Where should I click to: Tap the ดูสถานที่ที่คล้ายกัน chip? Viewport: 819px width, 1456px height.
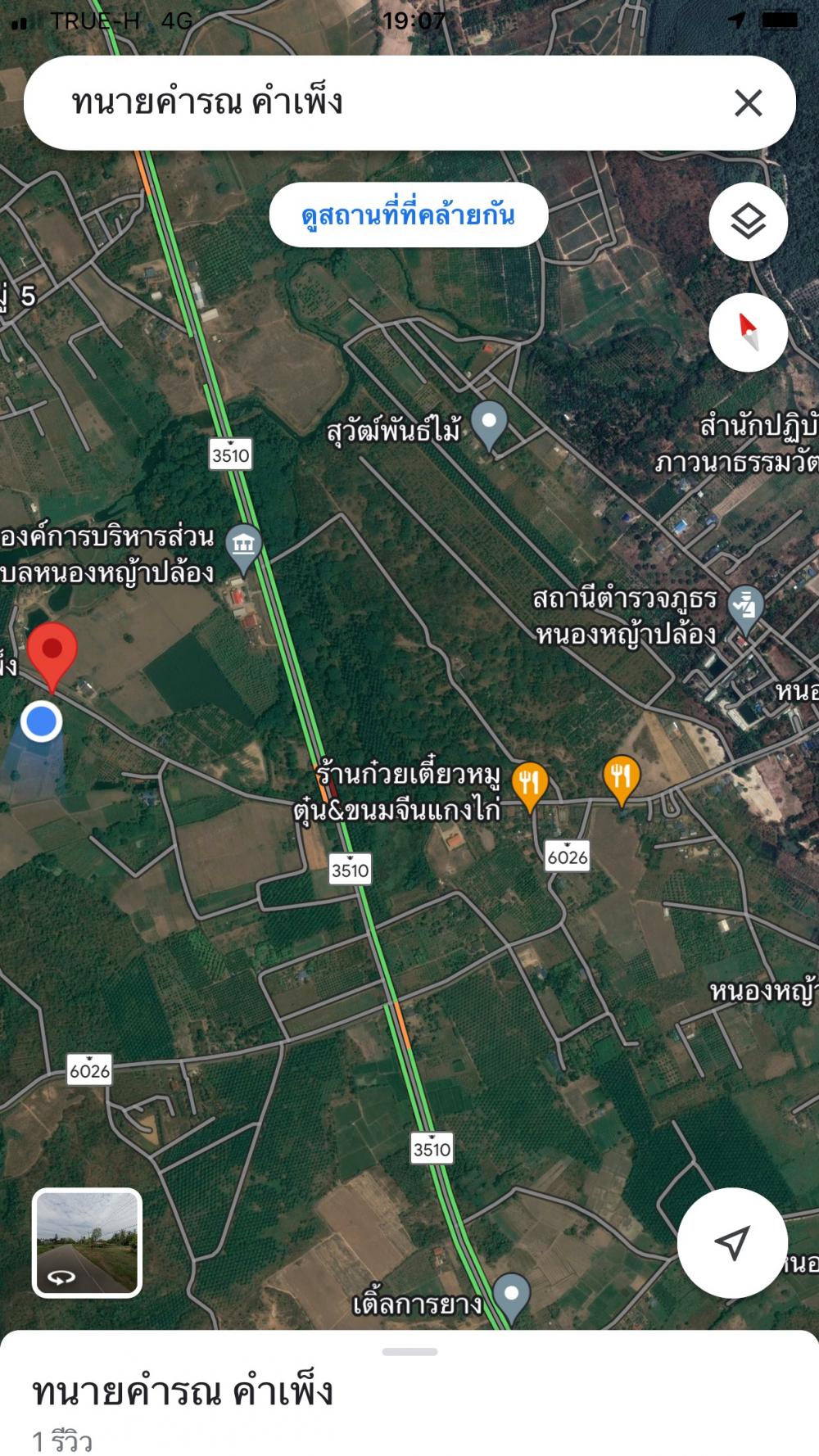[x=409, y=215]
